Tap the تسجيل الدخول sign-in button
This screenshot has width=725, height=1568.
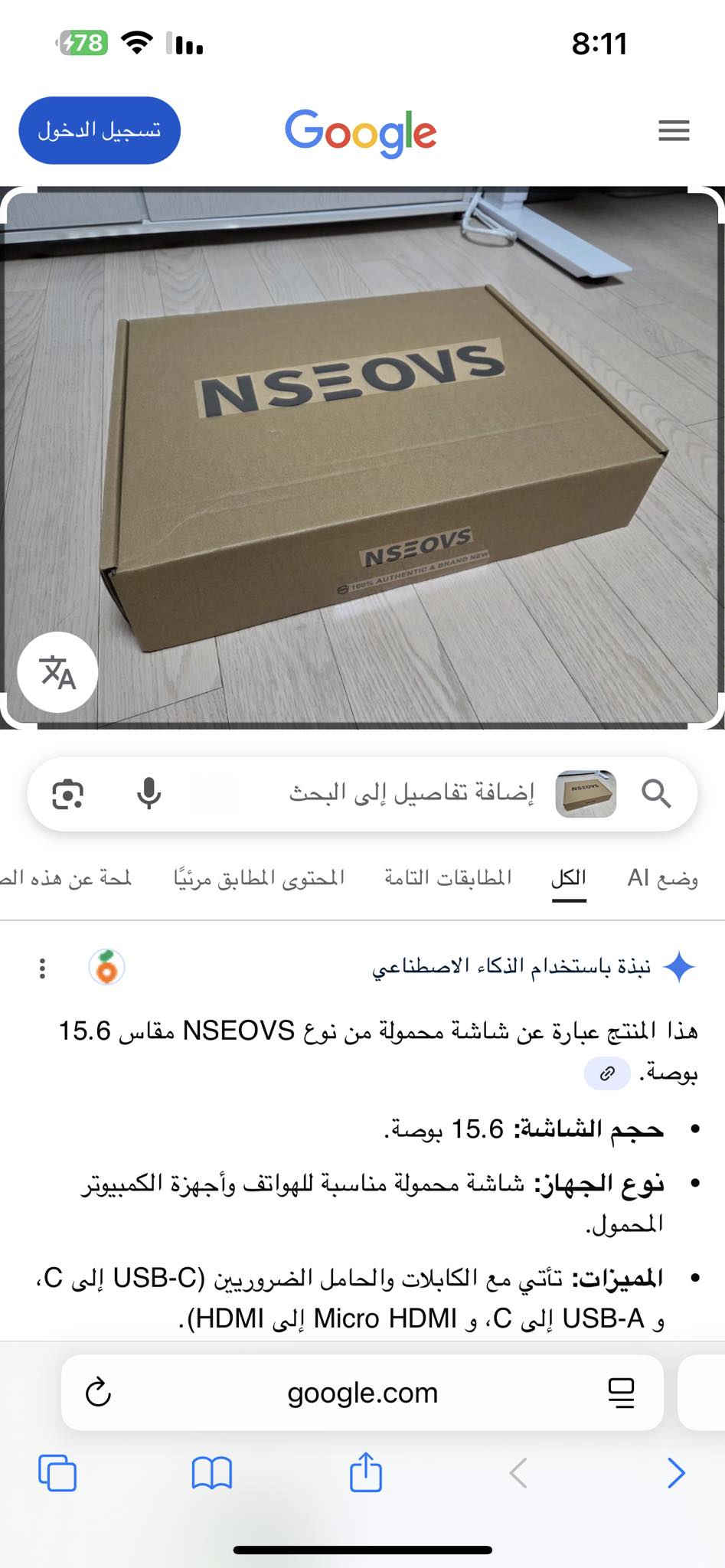click(x=100, y=130)
